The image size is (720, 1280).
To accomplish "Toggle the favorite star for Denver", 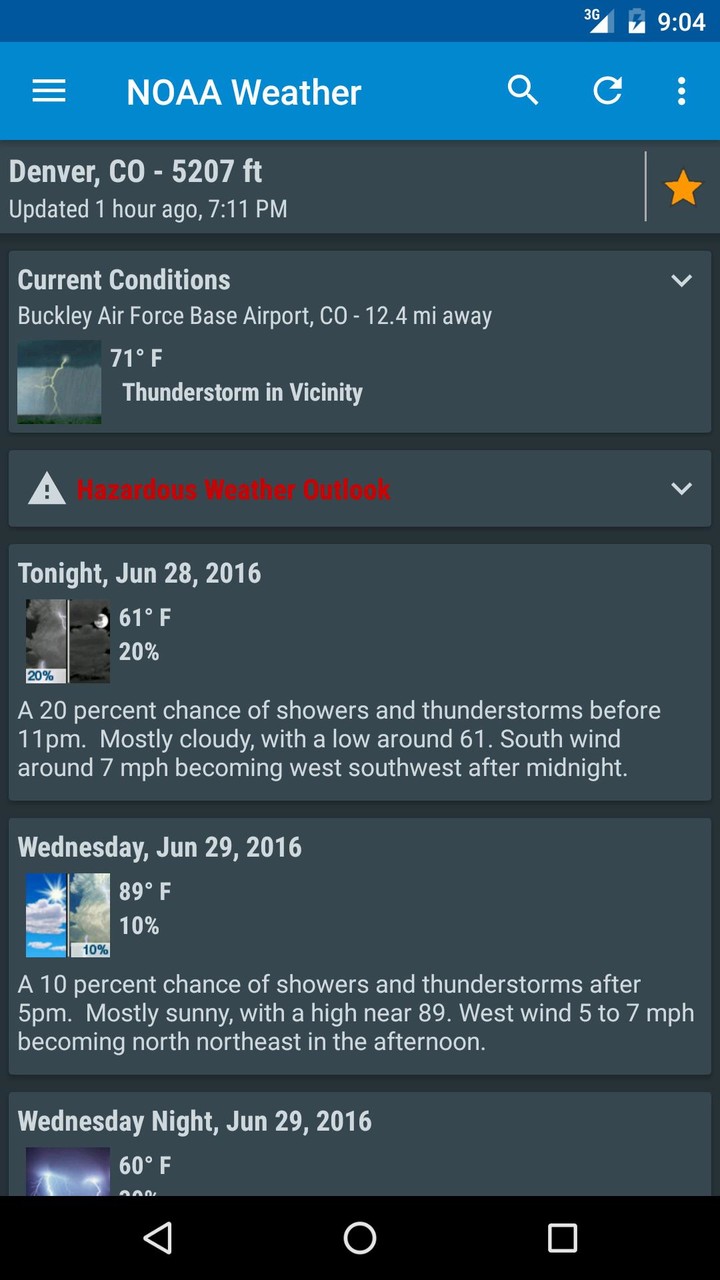I will coord(683,187).
